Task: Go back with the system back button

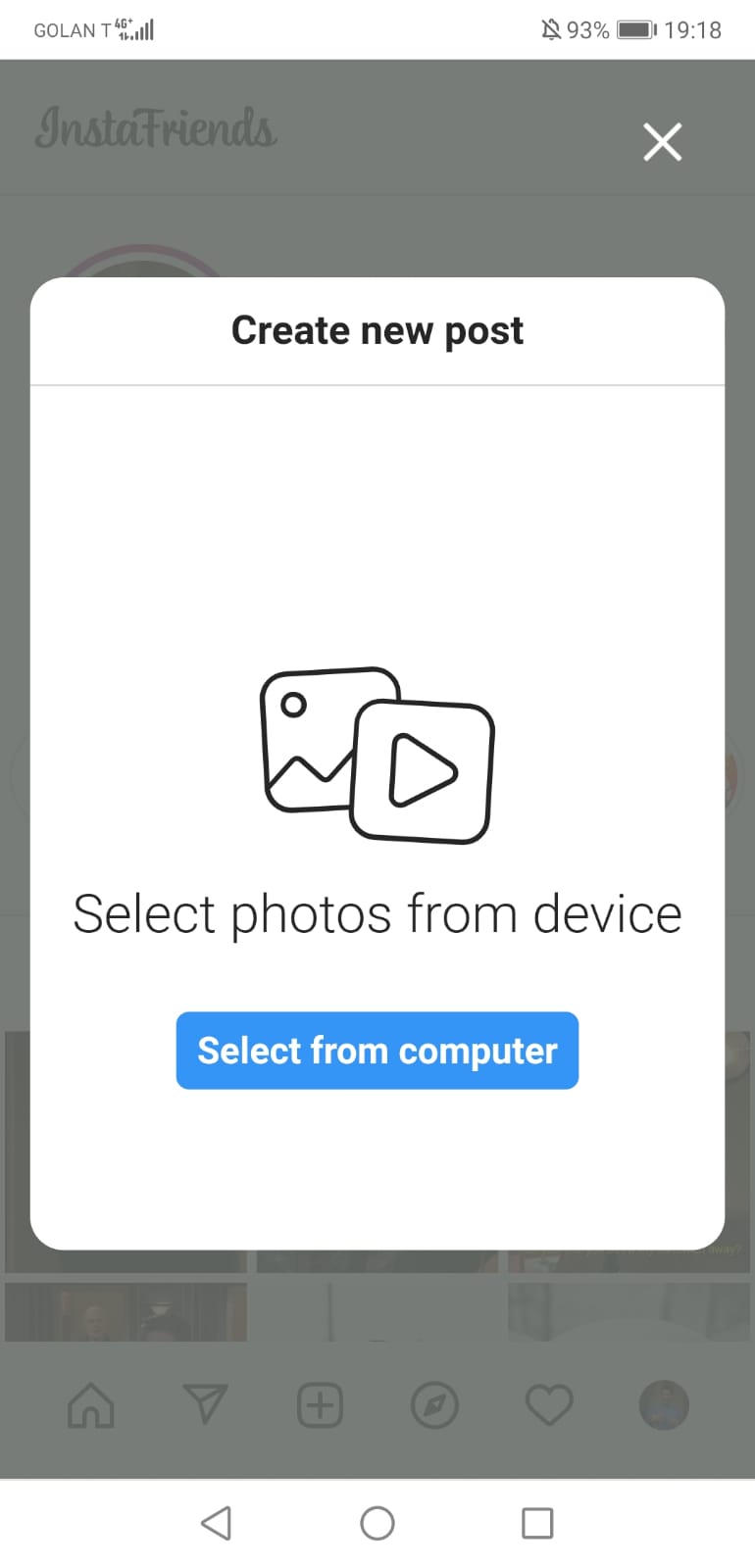Action: (x=216, y=1523)
